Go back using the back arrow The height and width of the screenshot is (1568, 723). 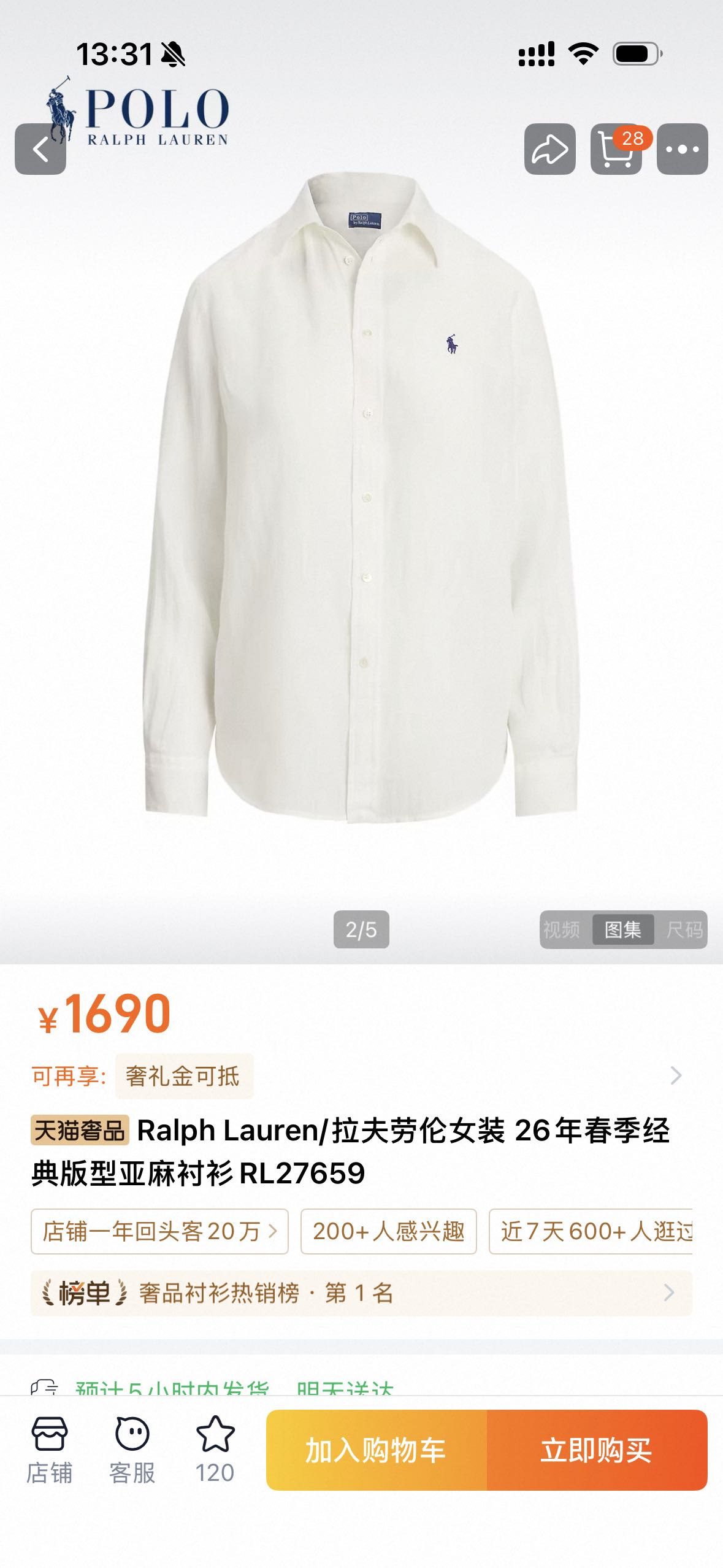tap(40, 149)
